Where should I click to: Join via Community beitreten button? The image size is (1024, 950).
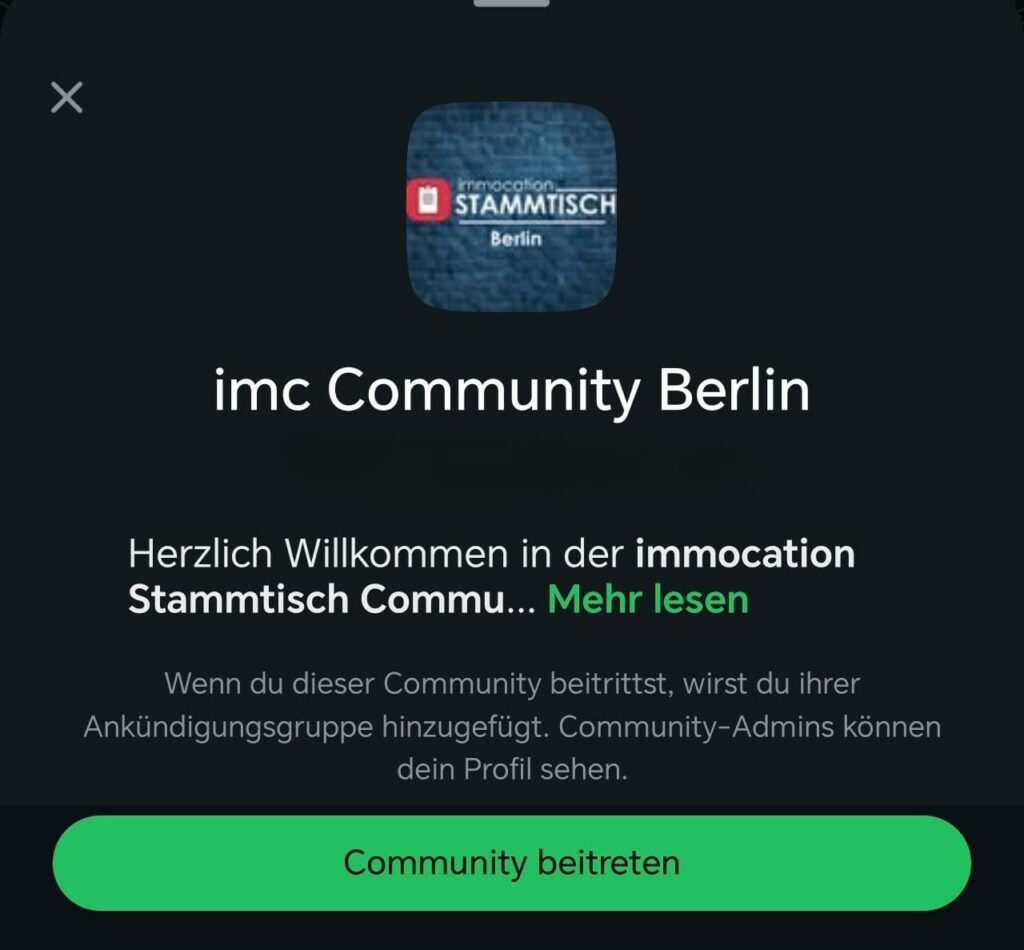click(511, 862)
